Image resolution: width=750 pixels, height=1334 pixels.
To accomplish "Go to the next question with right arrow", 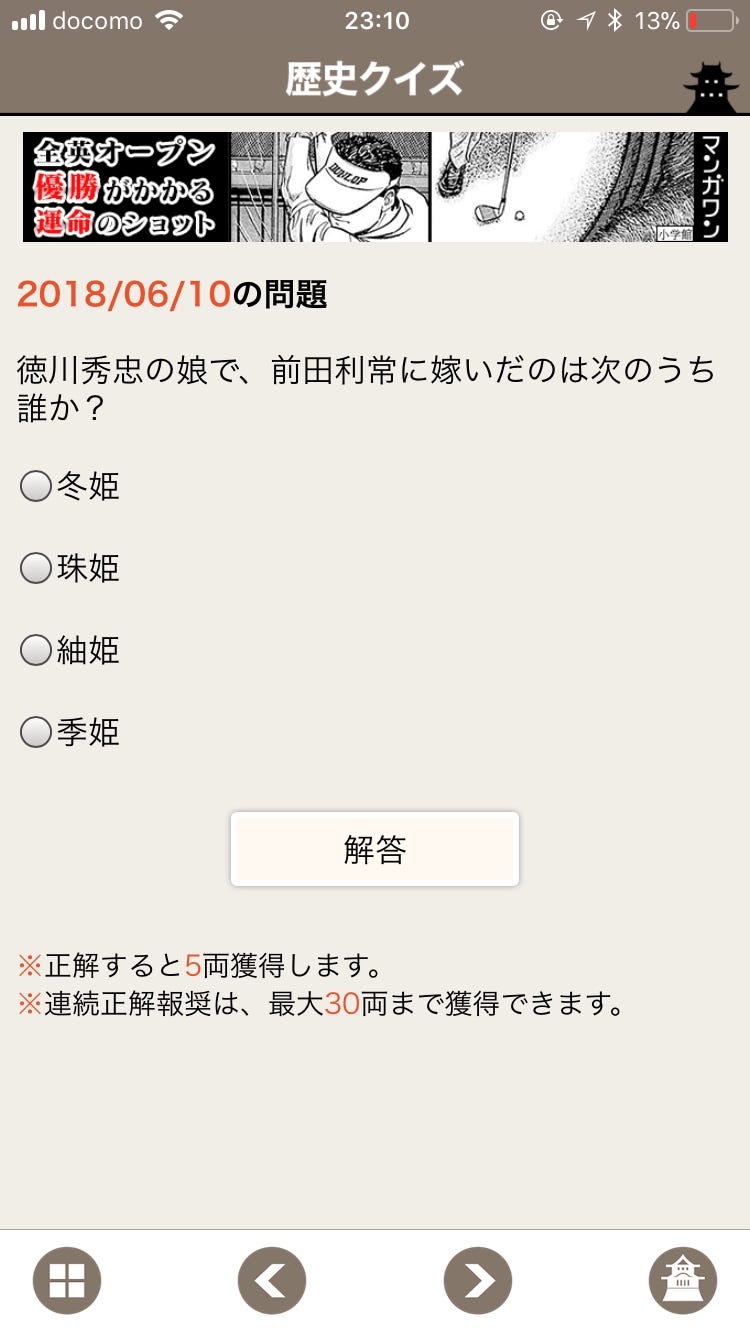I will [478, 1280].
